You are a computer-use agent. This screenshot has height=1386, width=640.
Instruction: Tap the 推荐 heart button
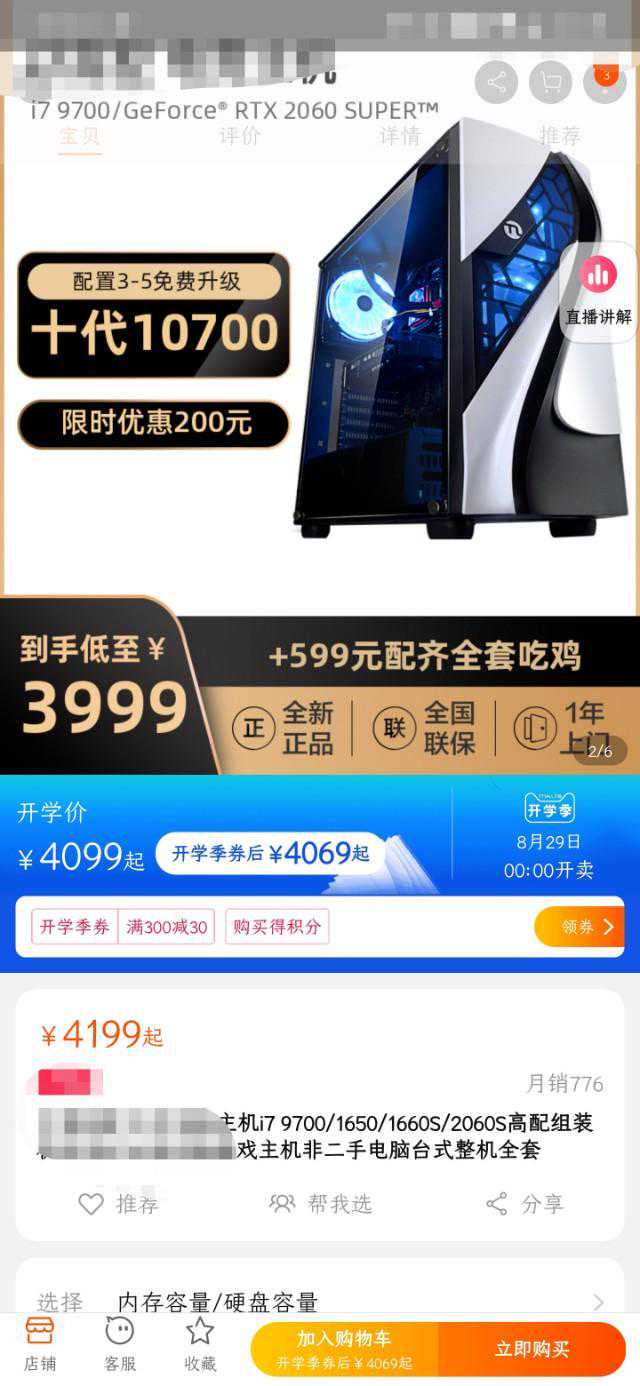pyautogui.click(x=118, y=1204)
